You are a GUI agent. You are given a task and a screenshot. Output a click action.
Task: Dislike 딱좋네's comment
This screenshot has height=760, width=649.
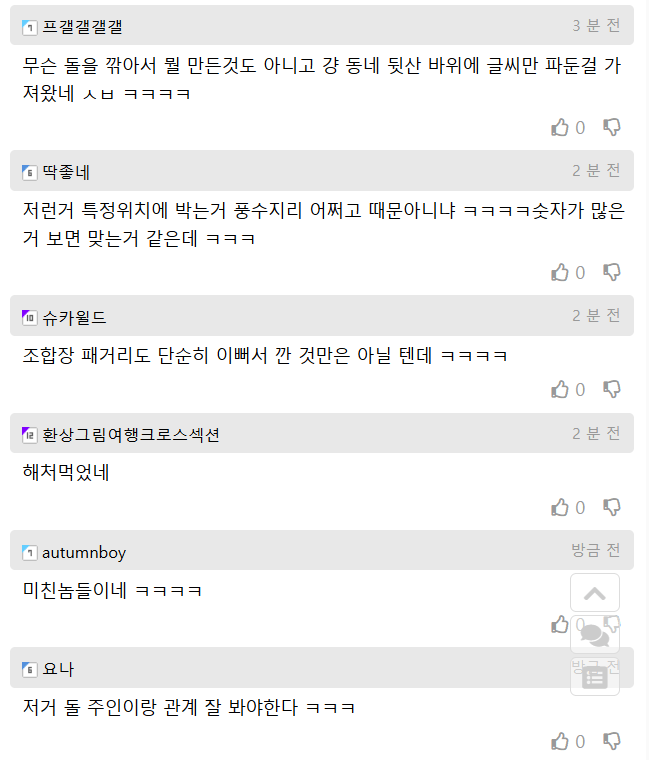click(x=612, y=272)
